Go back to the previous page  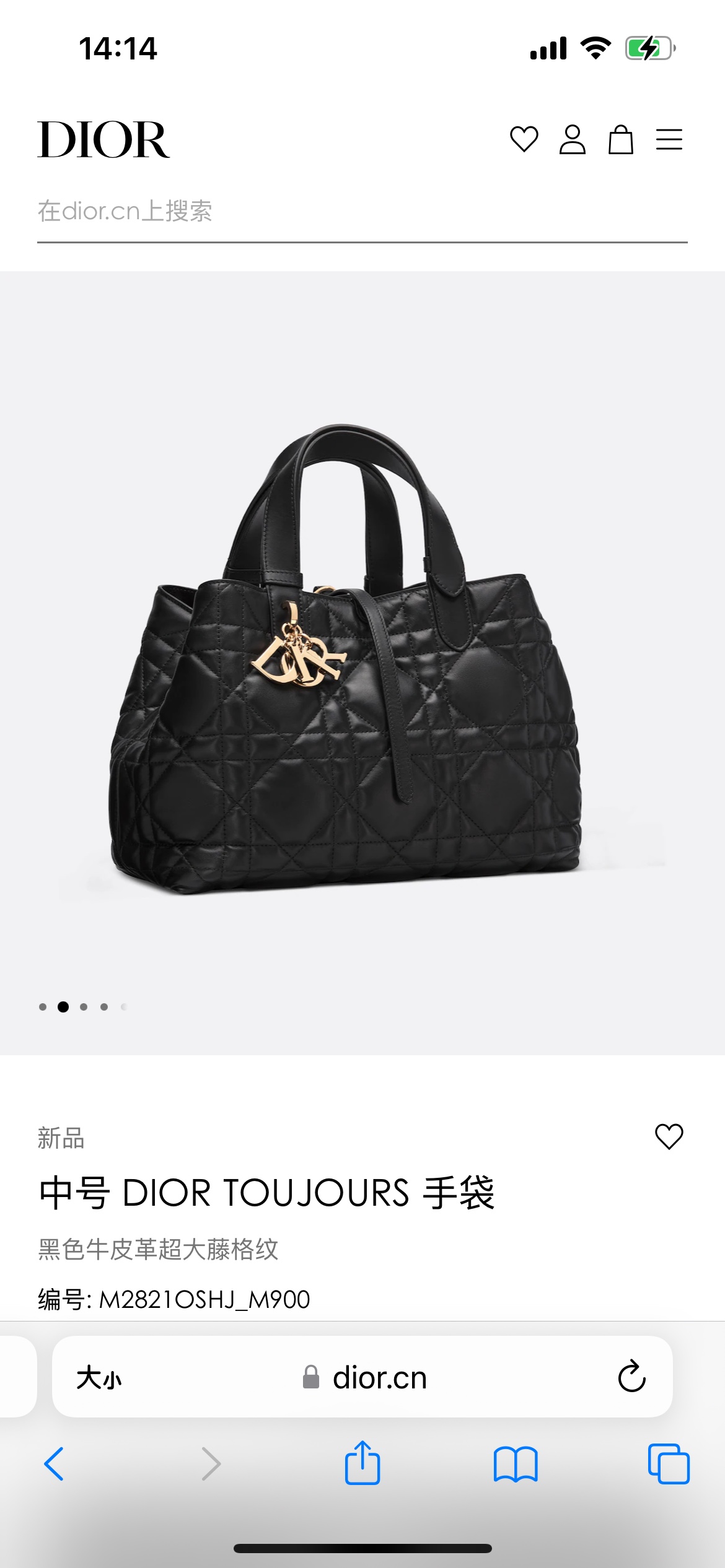(55, 1464)
